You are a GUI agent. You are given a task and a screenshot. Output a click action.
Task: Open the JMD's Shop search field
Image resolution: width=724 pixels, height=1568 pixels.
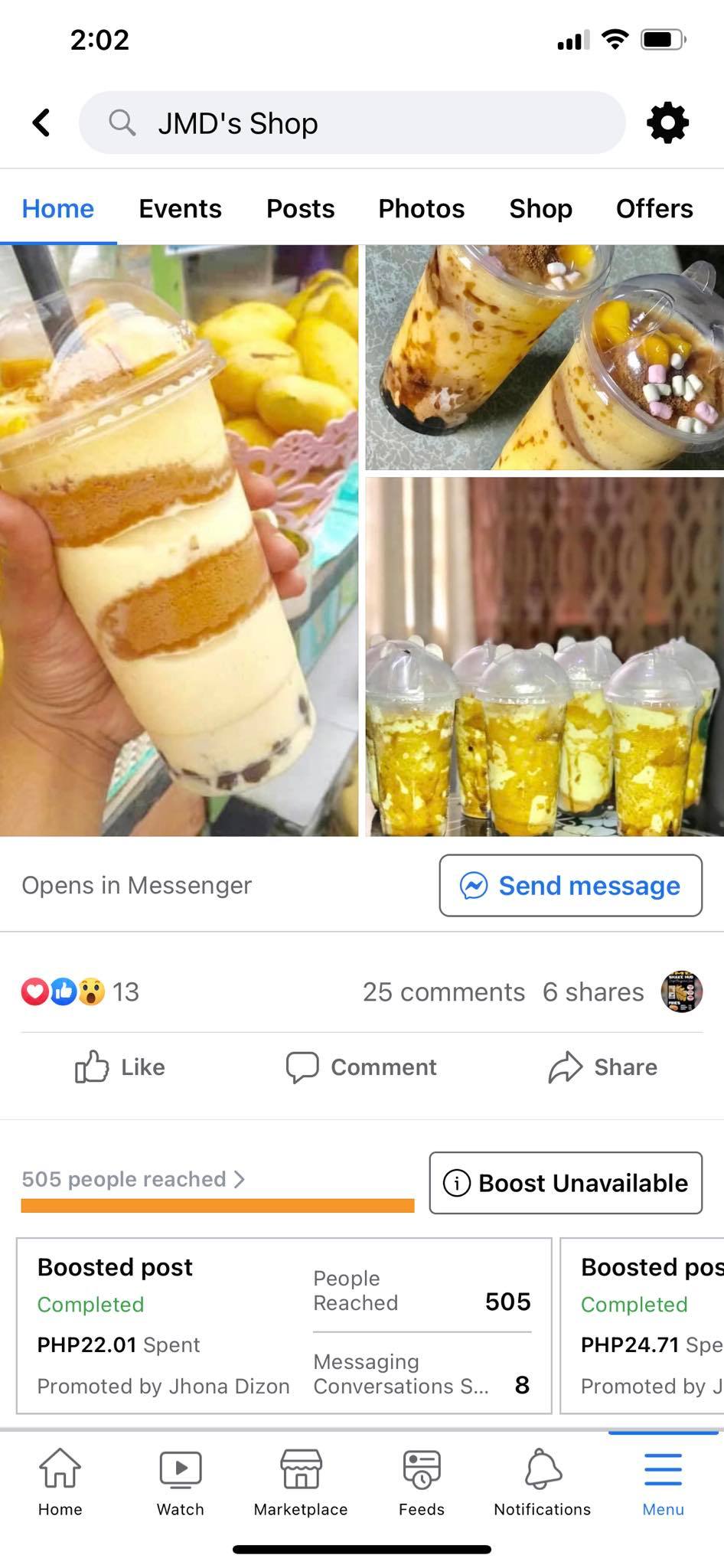[352, 122]
